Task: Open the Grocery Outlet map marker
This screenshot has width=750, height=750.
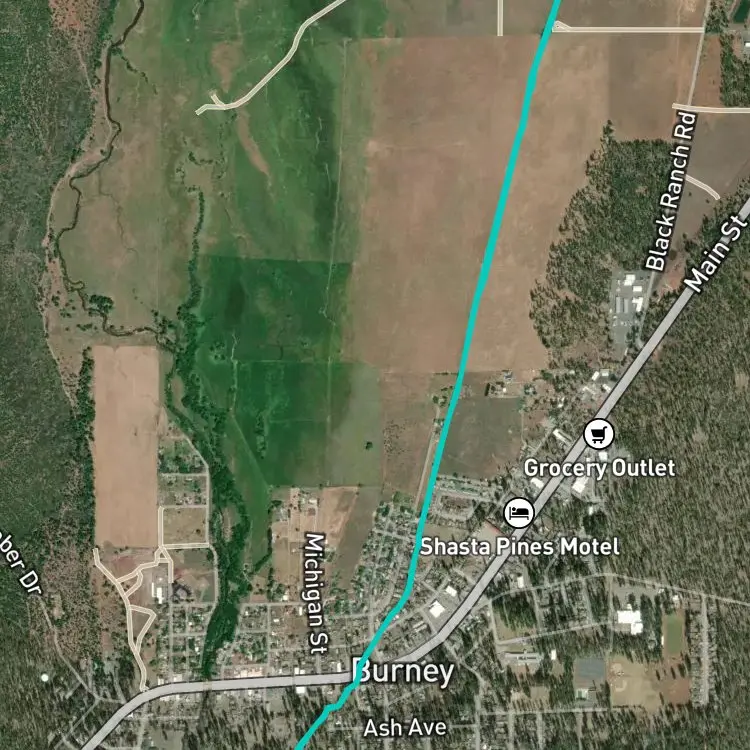Action: (599, 434)
